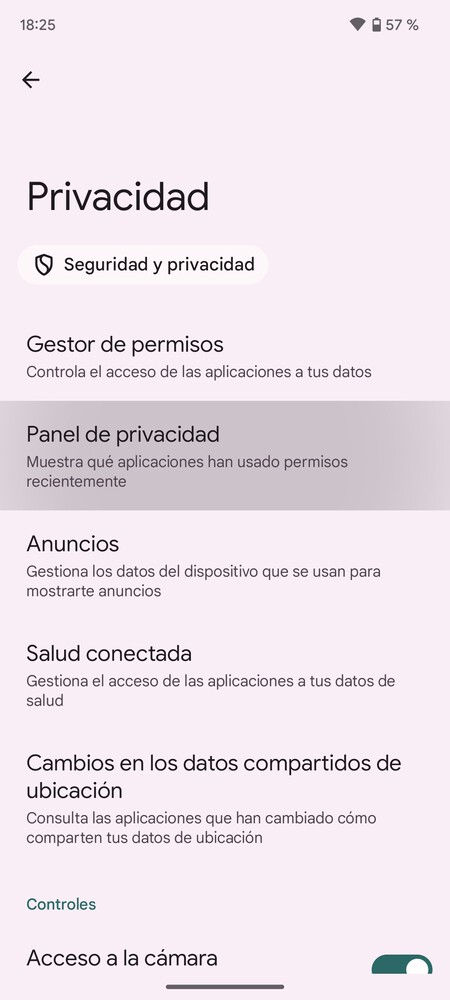450x1000 pixels.
Task: Tap the Seguridad y privacidad chip
Action: [x=143, y=265]
